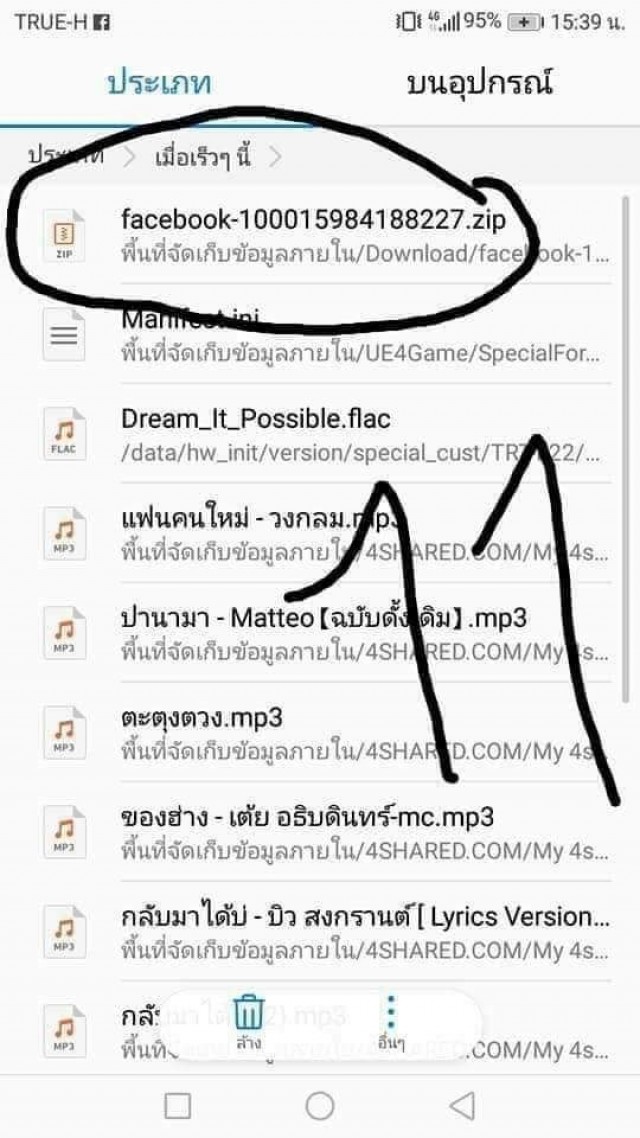Switch to the บนอุปกรณ์ tab

pyautogui.click(x=480, y=83)
